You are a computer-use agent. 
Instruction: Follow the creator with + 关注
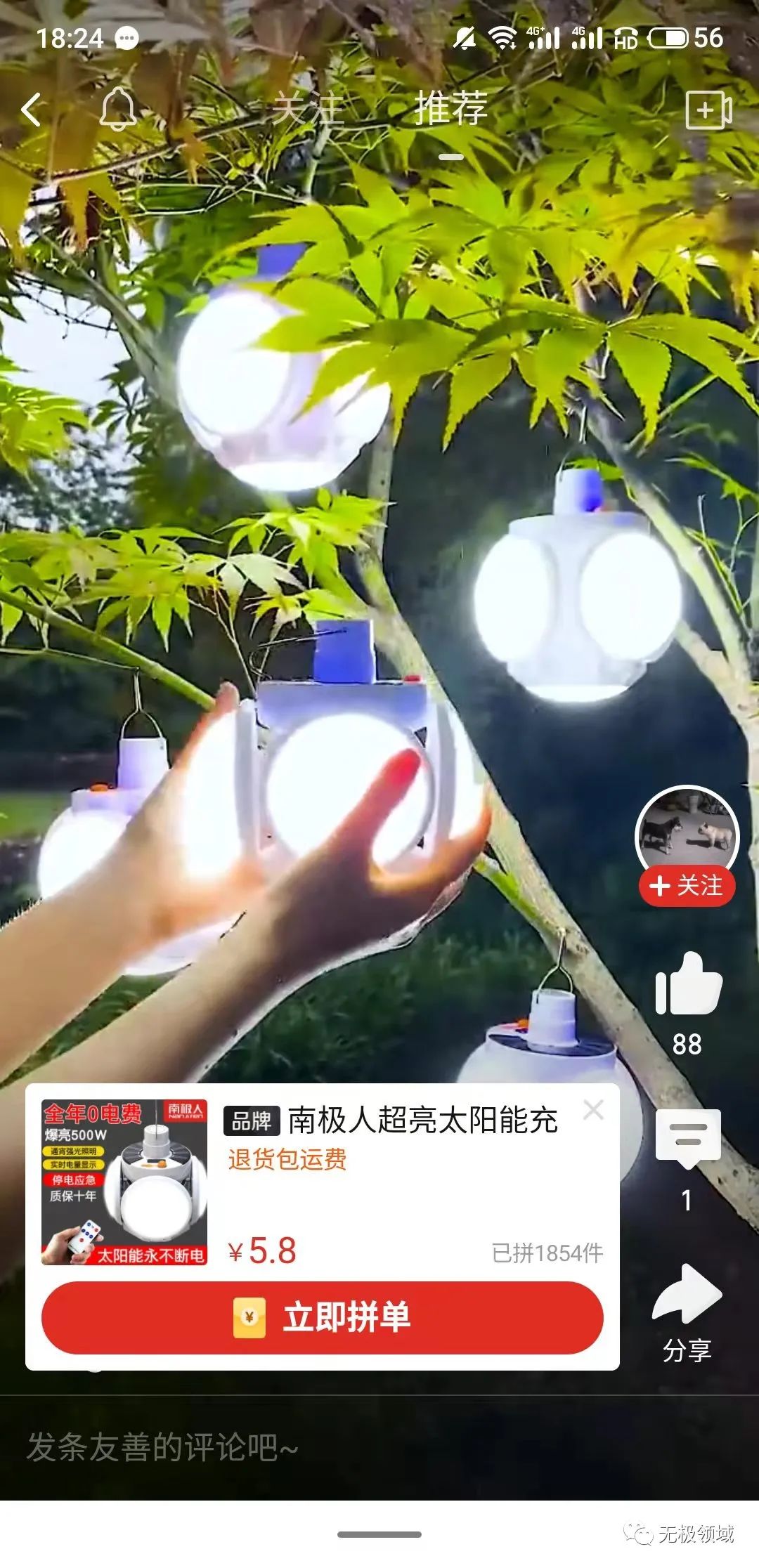click(x=687, y=886)
